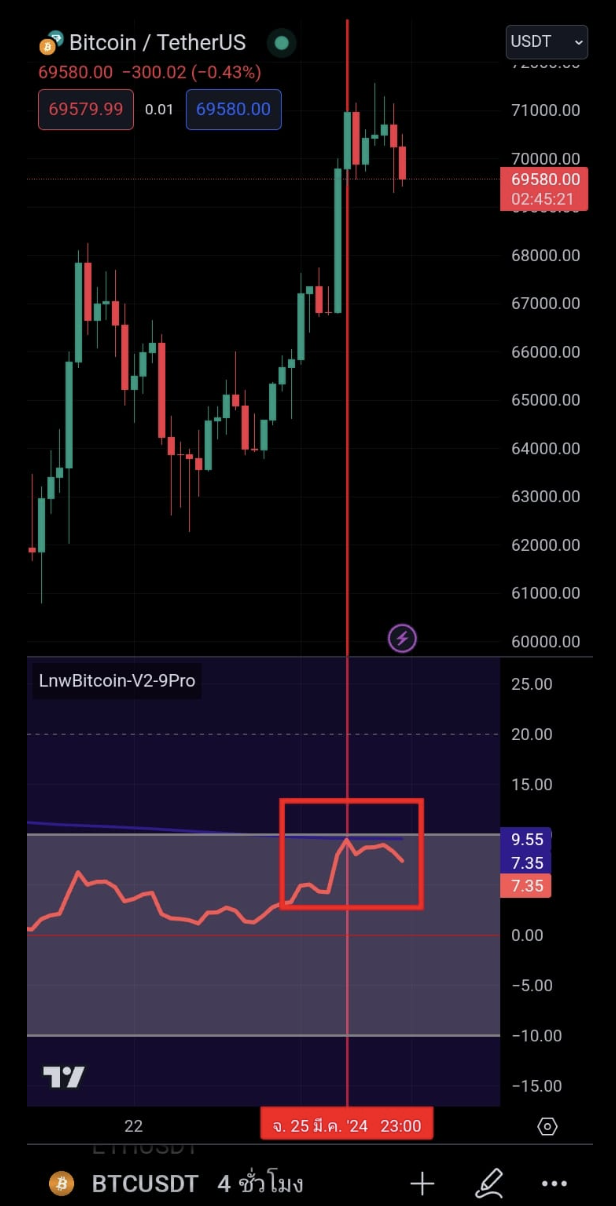Open chart scale settings hexagon icon
This screenshot has width=616, height=1206.
point(547,1126)
